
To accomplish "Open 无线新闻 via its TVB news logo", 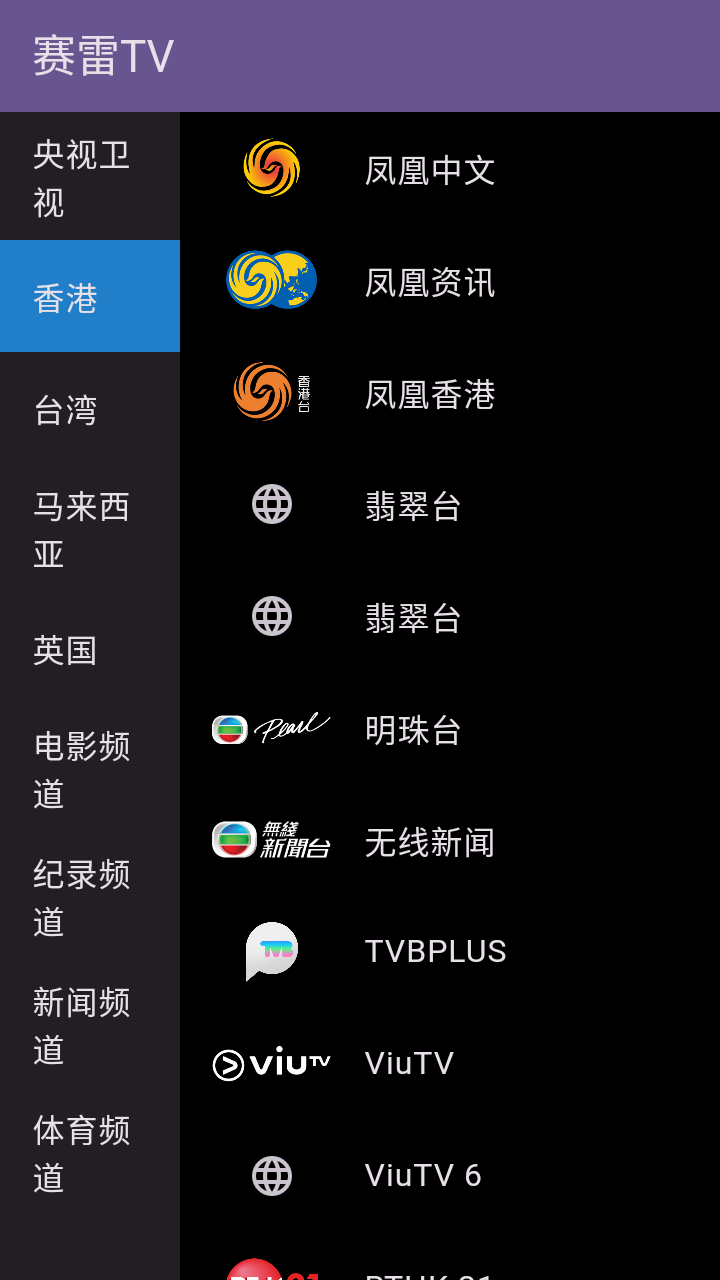I will 270,841.
